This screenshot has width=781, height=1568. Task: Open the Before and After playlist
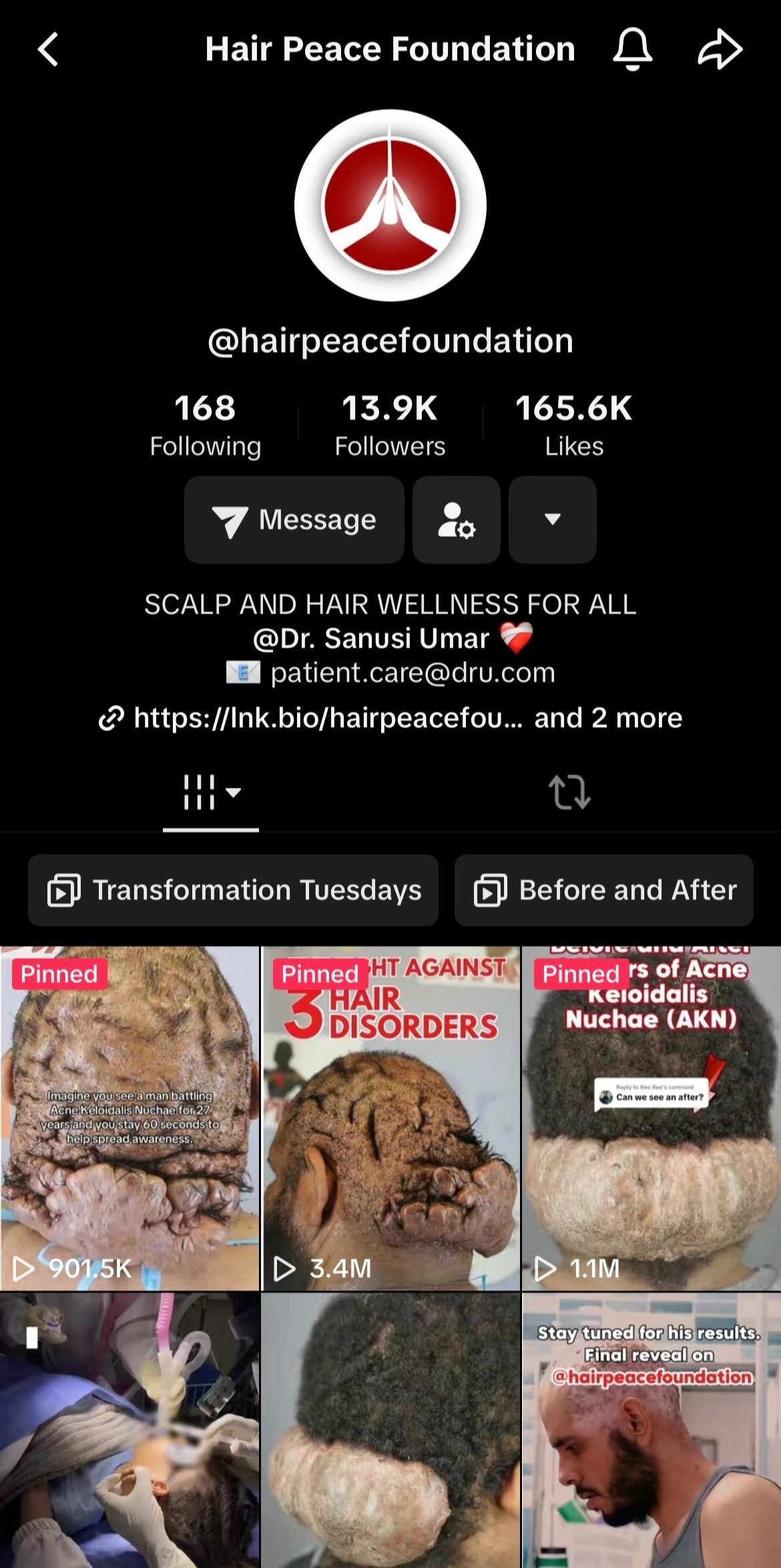tap(604, 890)
